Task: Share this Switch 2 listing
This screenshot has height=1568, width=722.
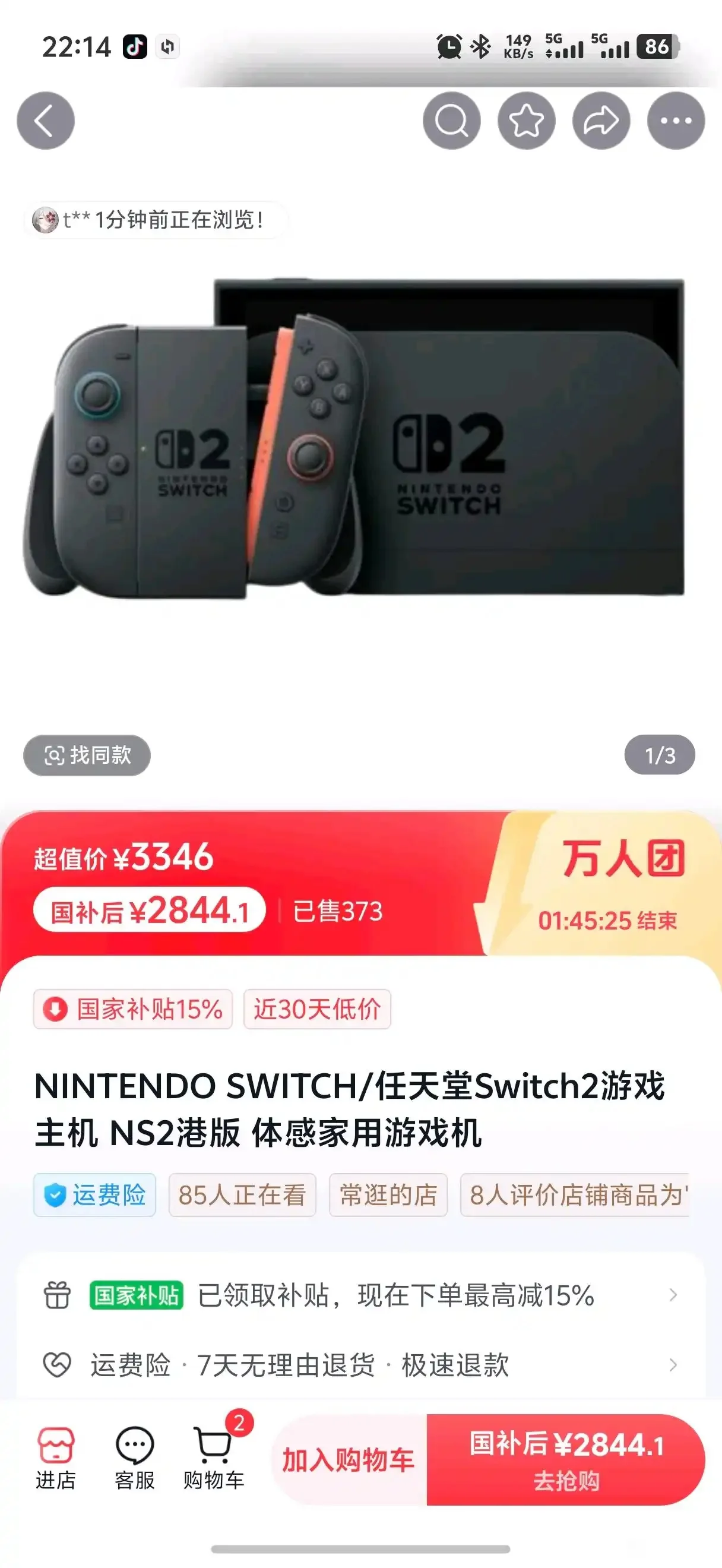Action: [601, 121]
